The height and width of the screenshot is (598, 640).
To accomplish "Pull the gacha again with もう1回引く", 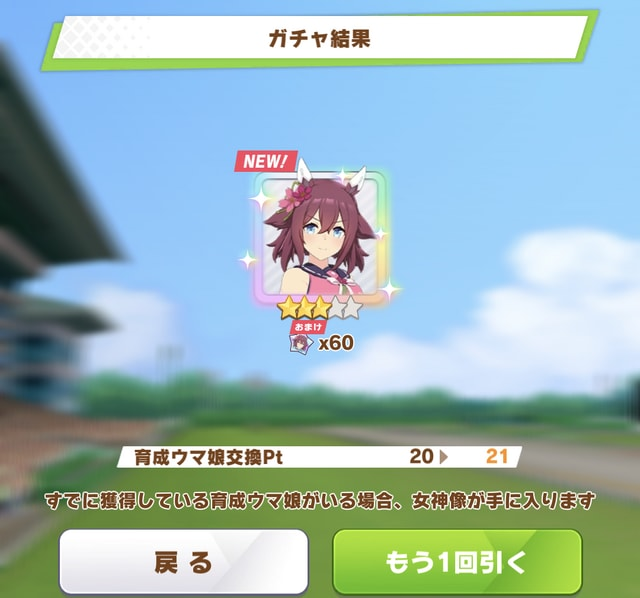I will click(457, 562).
